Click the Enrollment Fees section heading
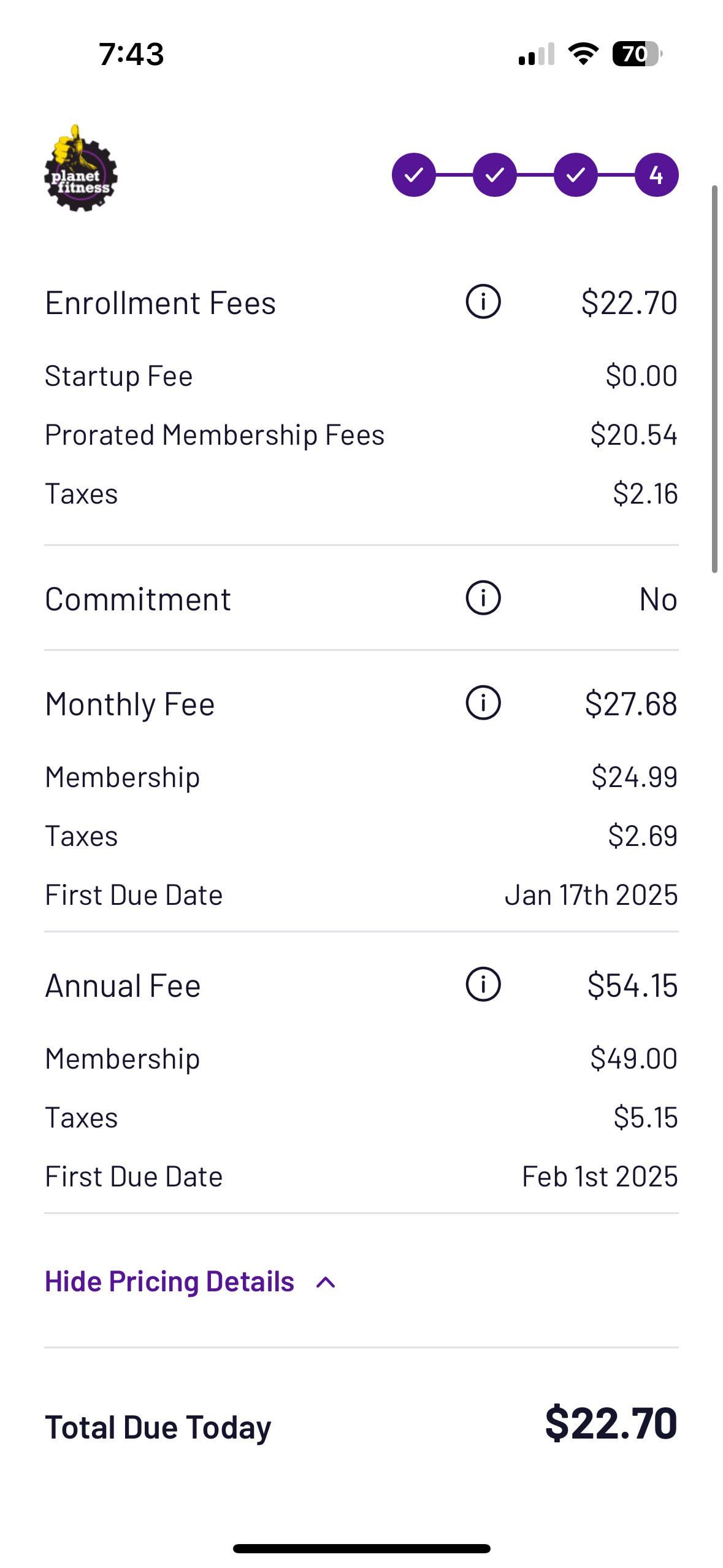Viewport: 723px width, 1568px height. [x=159, y=302]
